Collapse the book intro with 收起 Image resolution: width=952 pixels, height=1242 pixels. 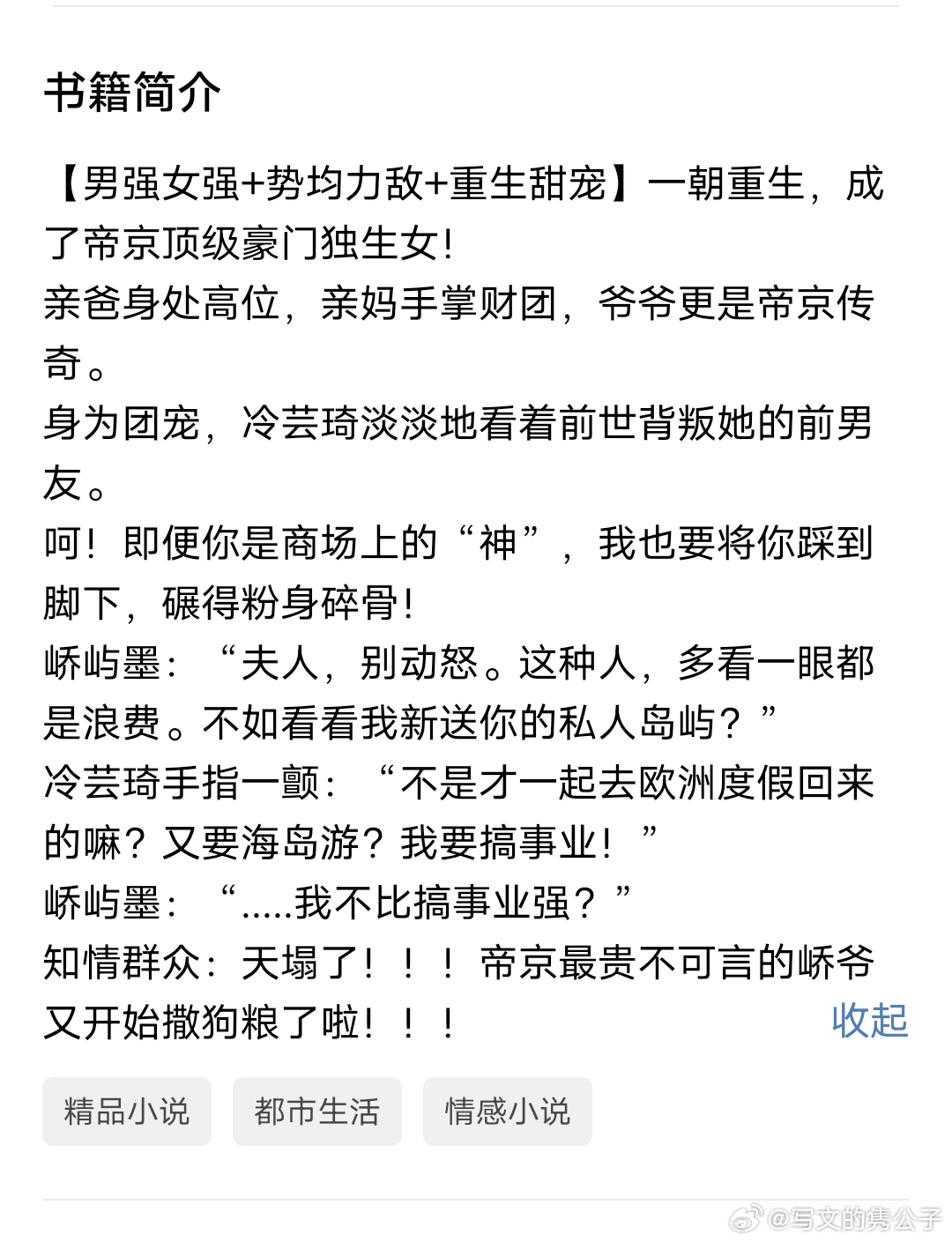coord(869,1021)
